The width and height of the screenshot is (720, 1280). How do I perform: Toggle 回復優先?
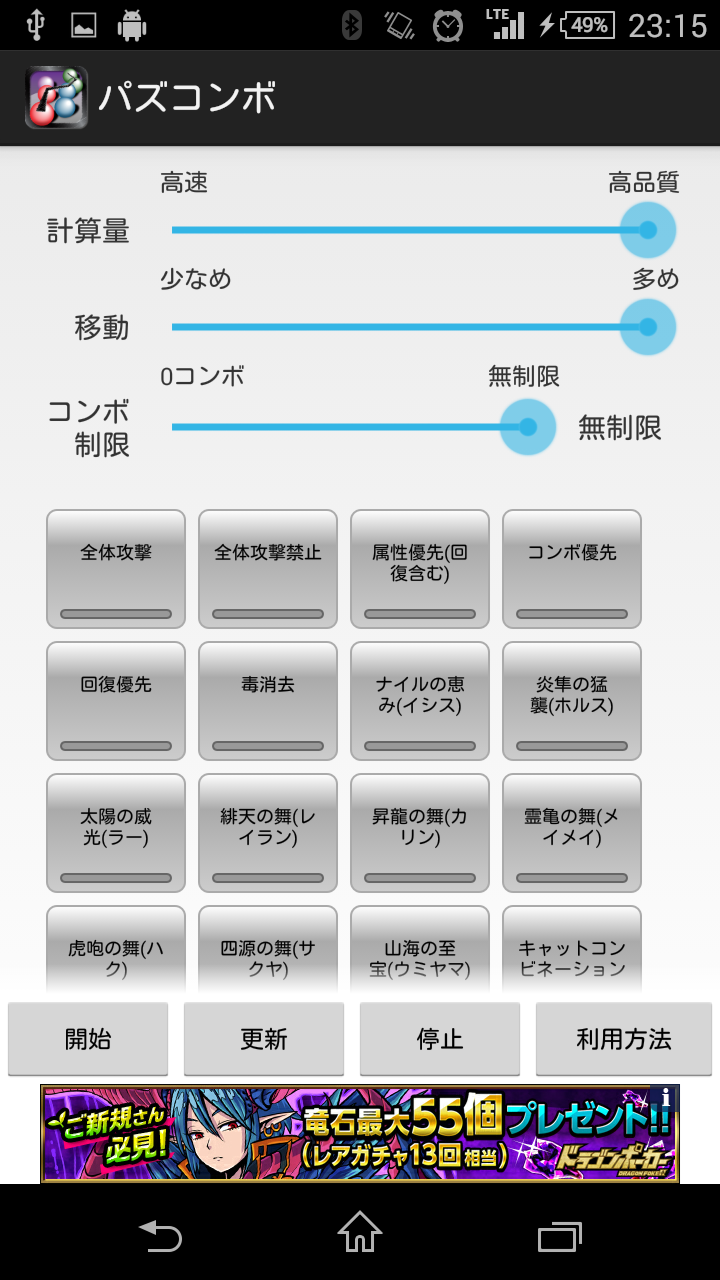coord(115,700)
